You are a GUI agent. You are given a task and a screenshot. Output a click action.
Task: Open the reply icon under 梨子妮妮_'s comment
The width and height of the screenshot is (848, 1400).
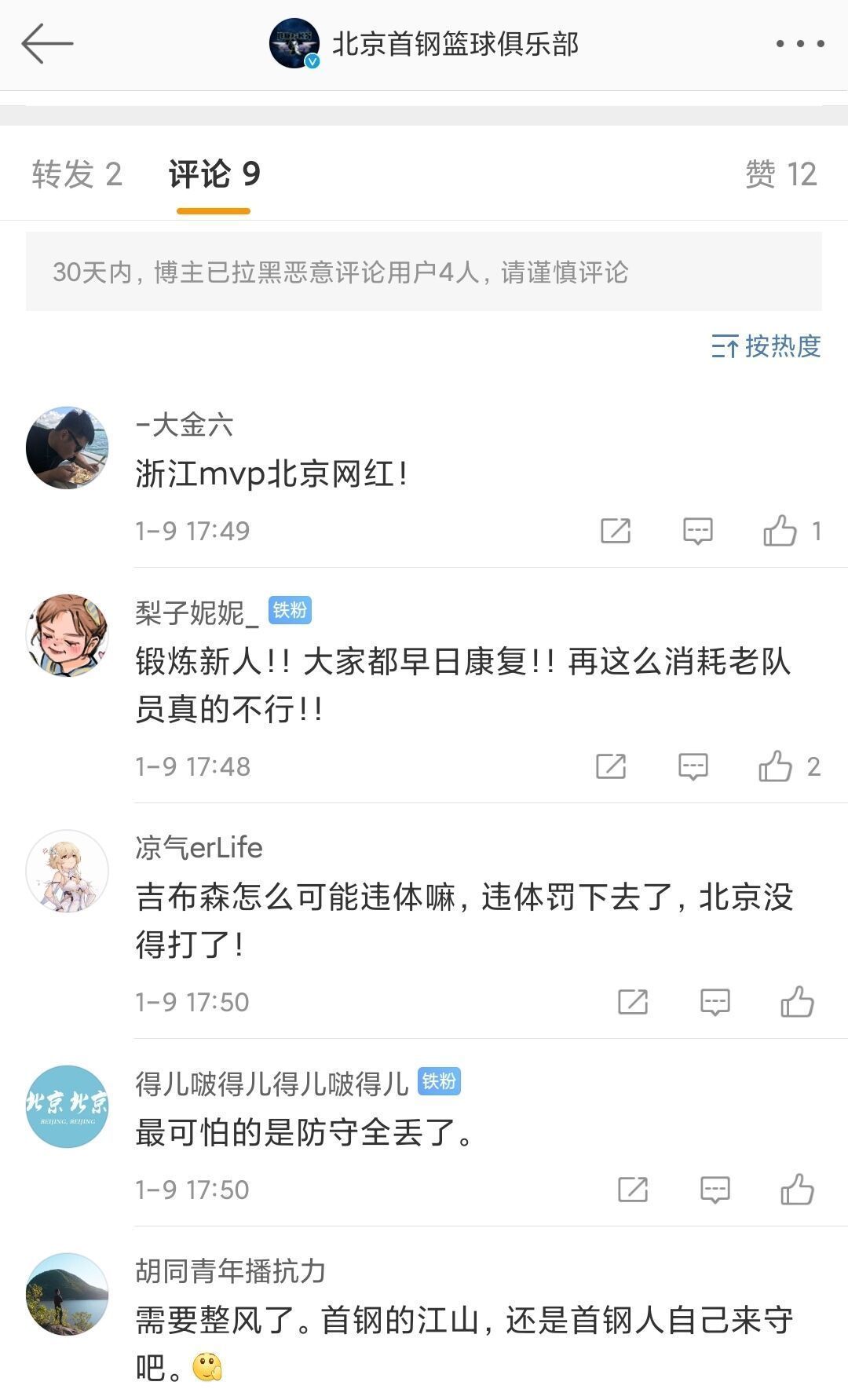pyautogui.click(x=694, y=766)
